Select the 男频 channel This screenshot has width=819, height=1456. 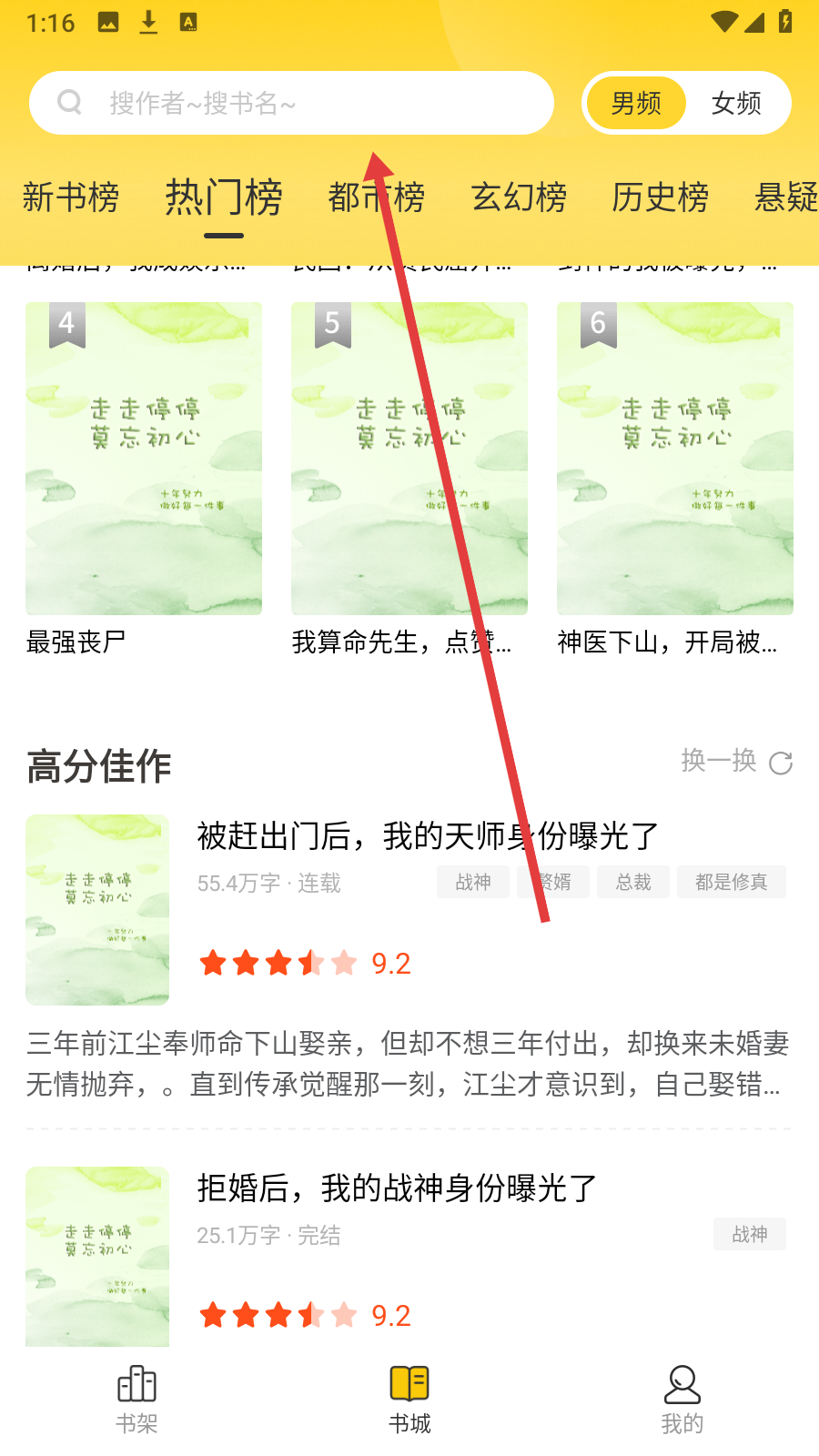(x=636, y=103)
